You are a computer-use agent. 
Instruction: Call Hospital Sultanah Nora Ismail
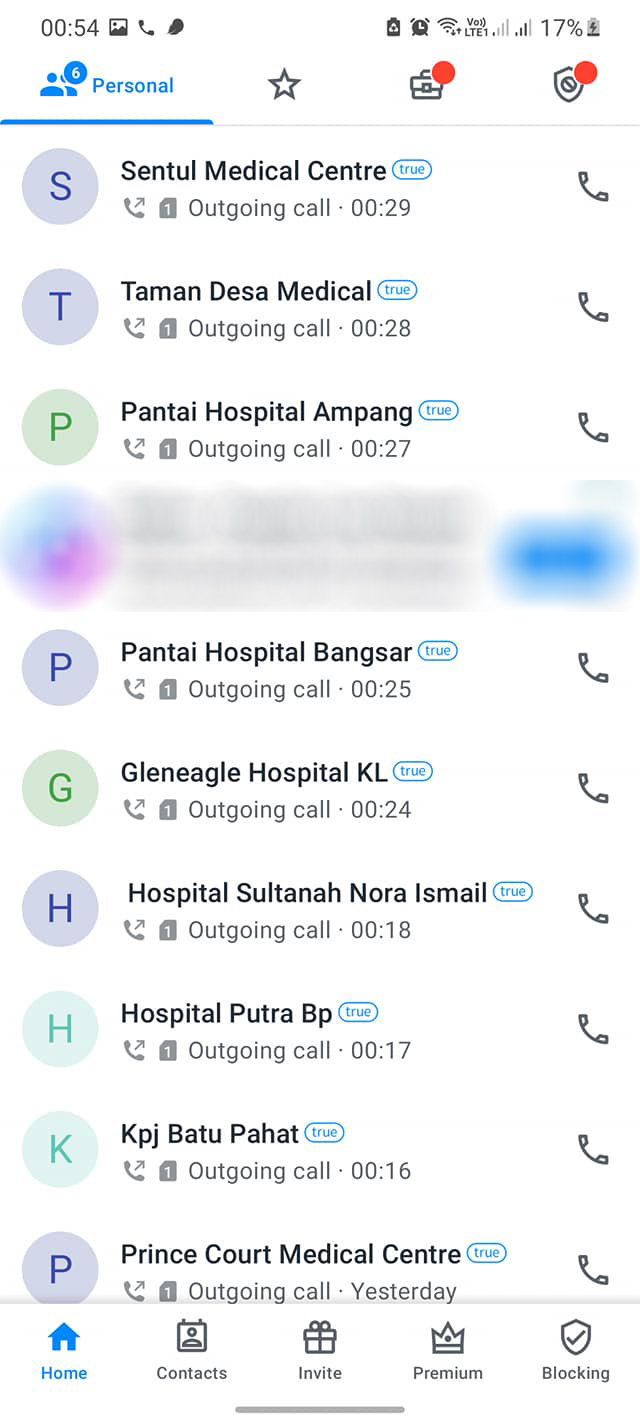pos(593,909)
